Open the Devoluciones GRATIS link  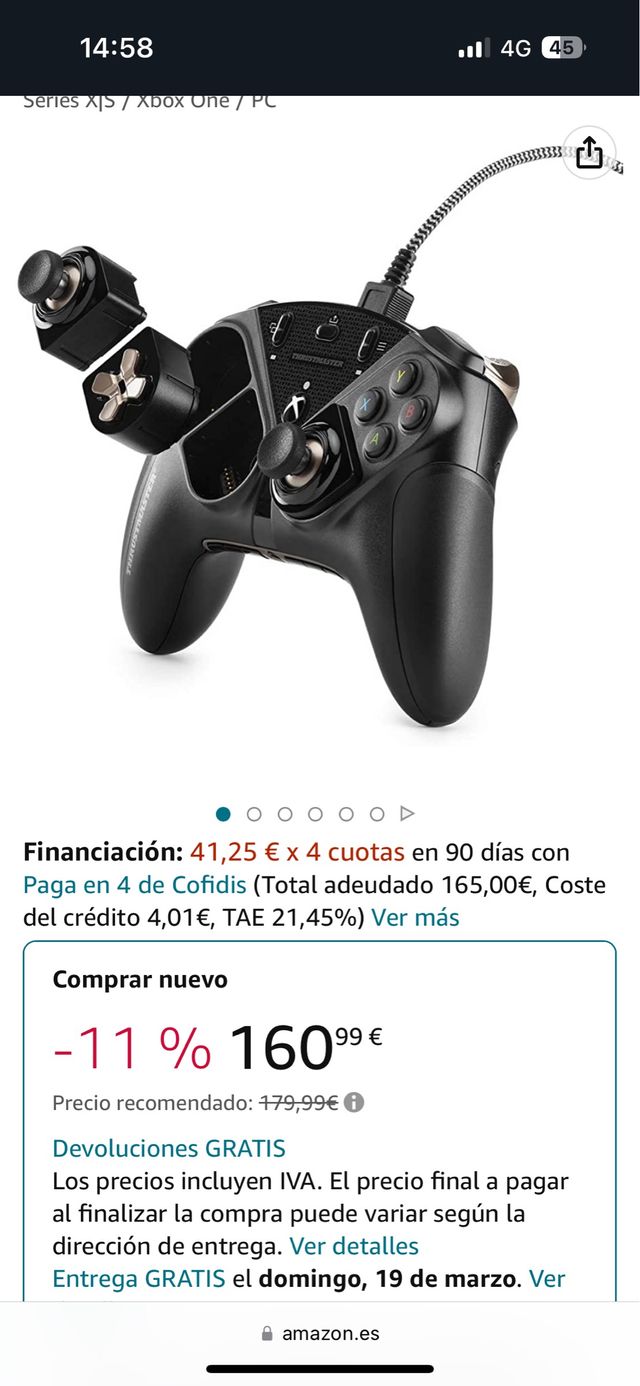click(x=169, y=1148)
